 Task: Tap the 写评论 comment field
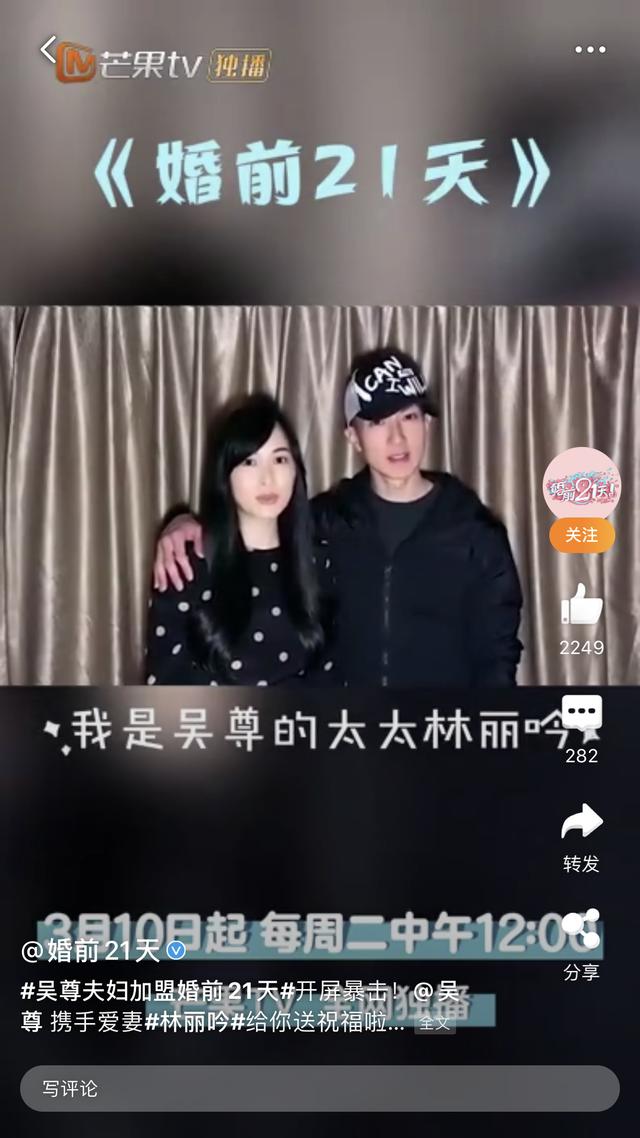(319, 1088)
